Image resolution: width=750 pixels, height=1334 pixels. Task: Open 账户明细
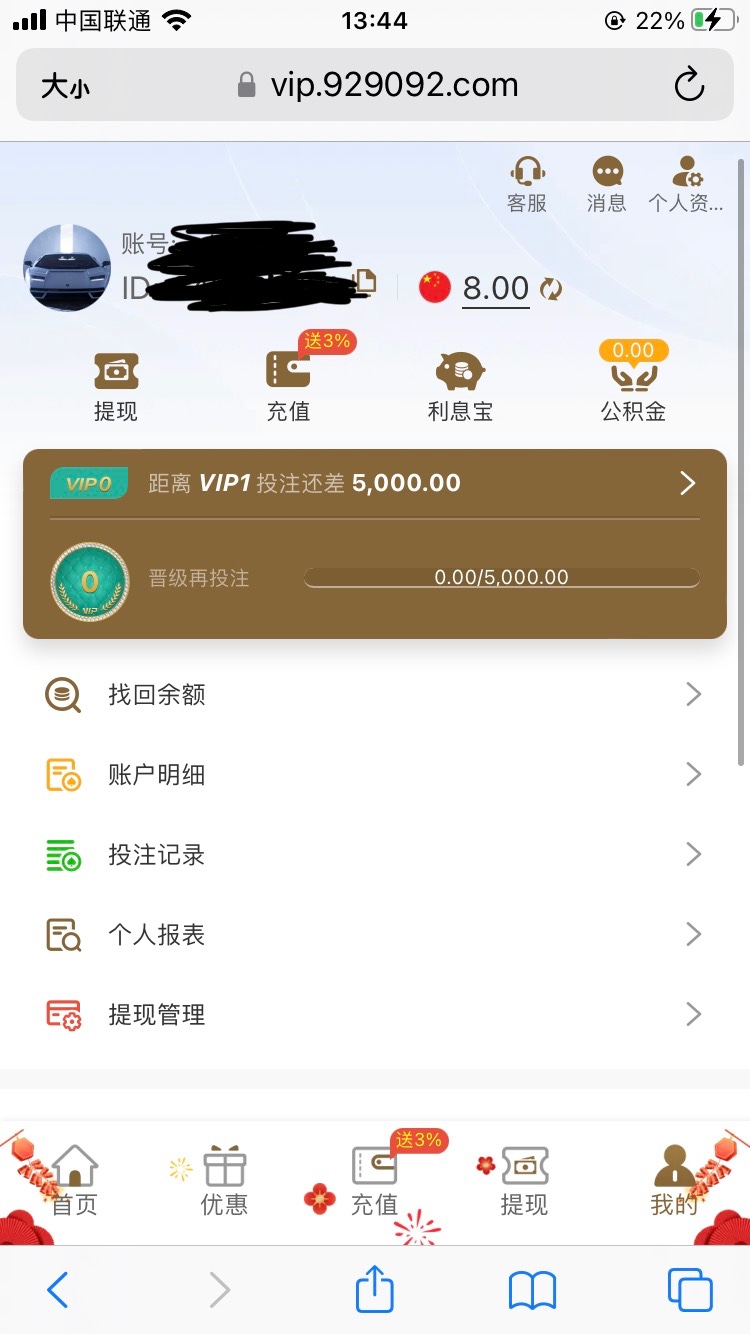tap(374, 774)
